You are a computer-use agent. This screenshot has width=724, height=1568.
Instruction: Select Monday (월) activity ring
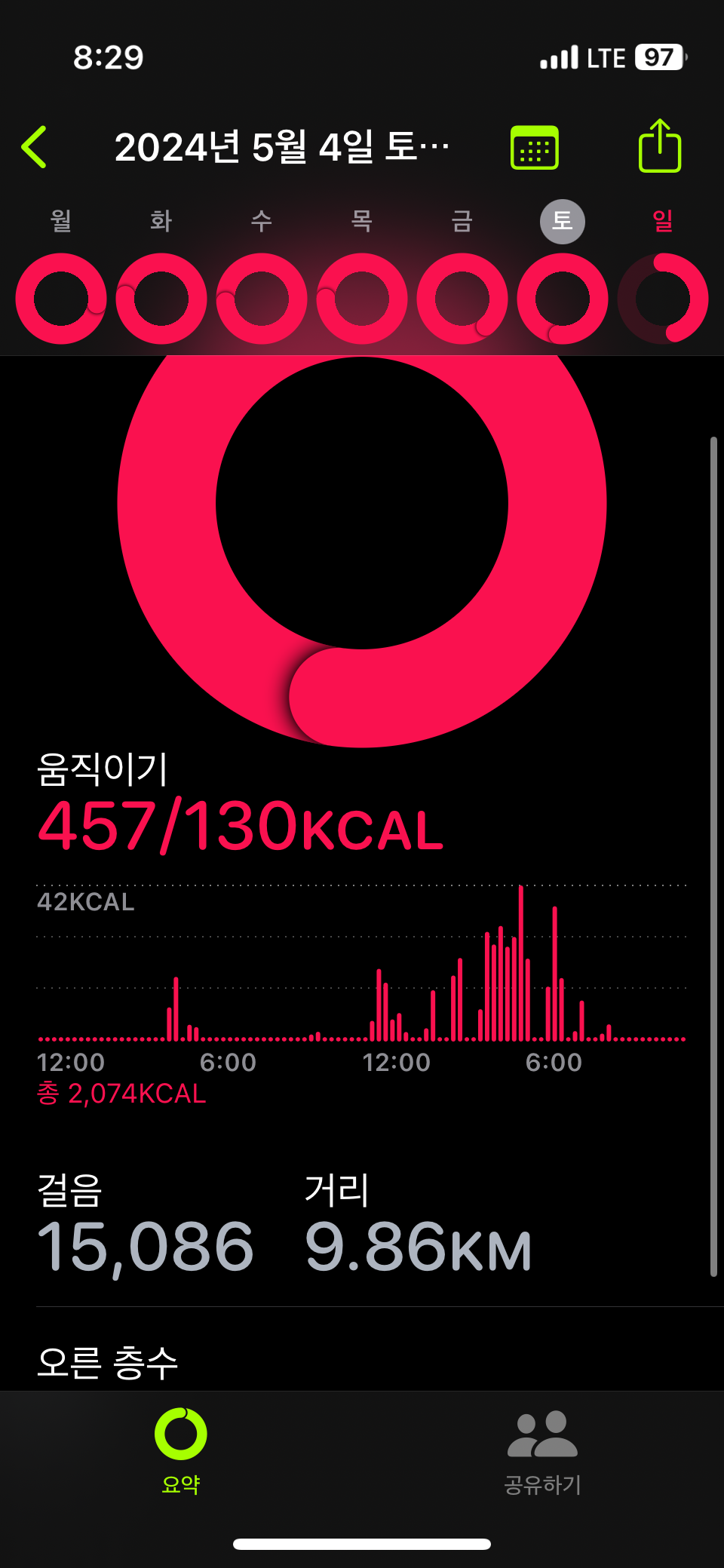pyautogui.click(x=61, y=299)
